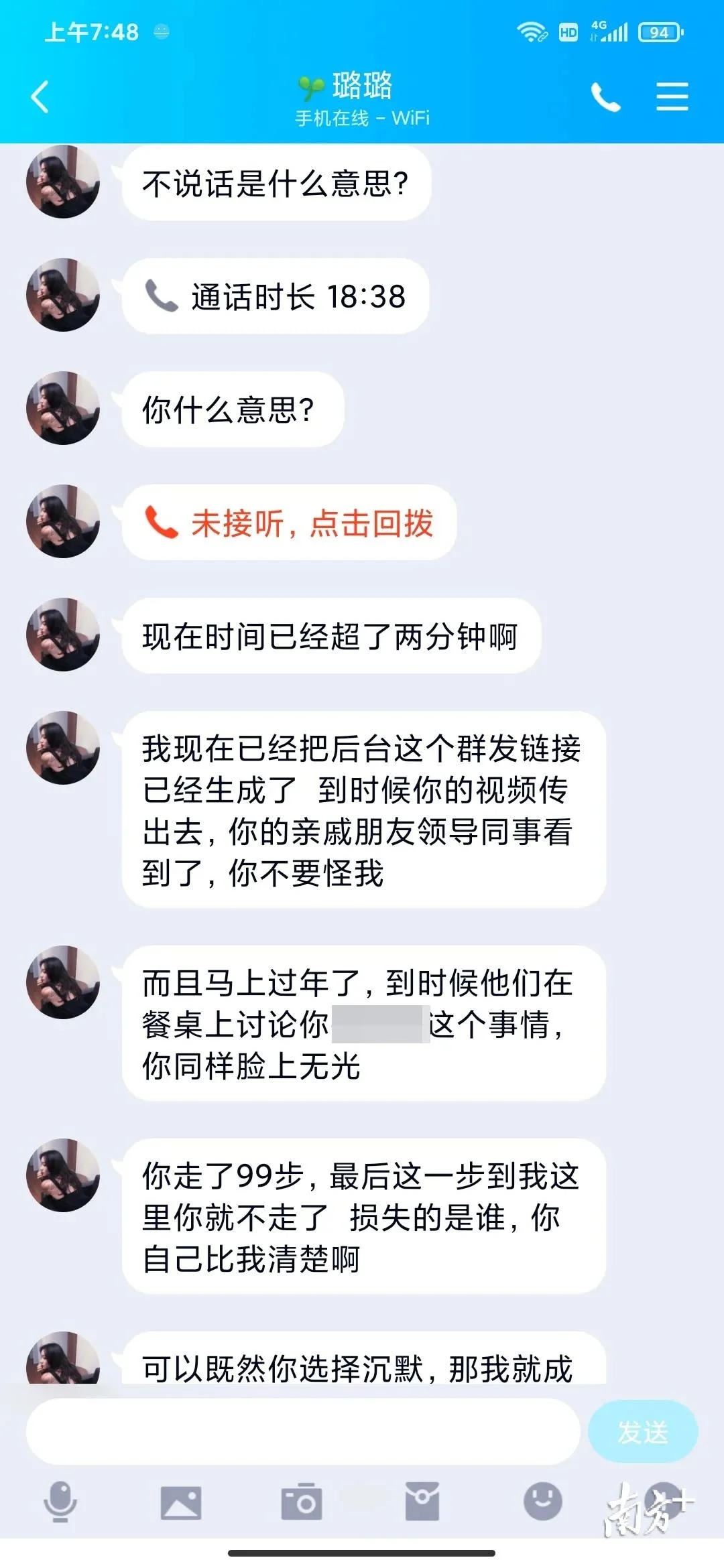Open the chat settings menu
This screenshot has width=724, height=1568.
pos(672,96)
